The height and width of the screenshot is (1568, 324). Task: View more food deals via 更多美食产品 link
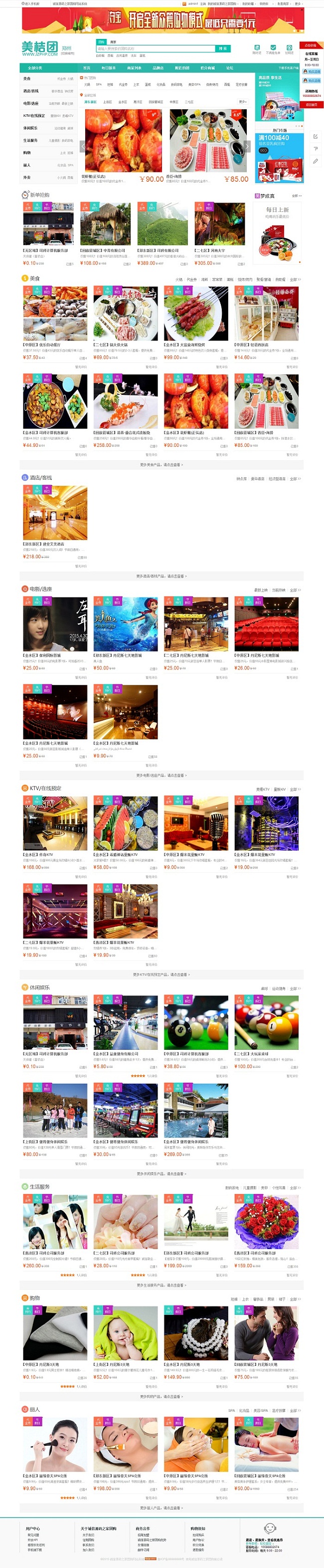tap(161, 465)
